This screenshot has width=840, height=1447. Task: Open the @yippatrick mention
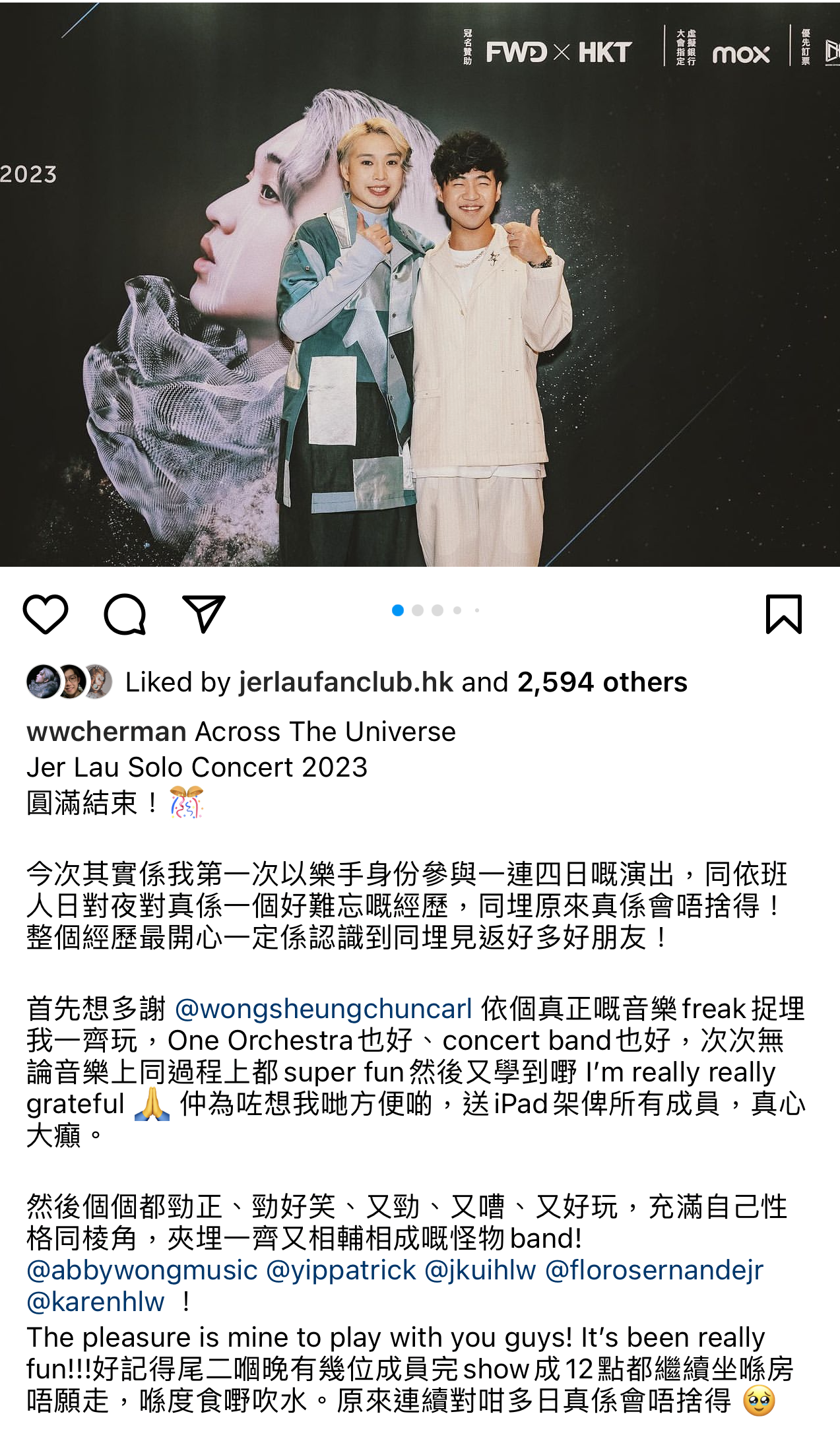click(x=340, y=1270)
